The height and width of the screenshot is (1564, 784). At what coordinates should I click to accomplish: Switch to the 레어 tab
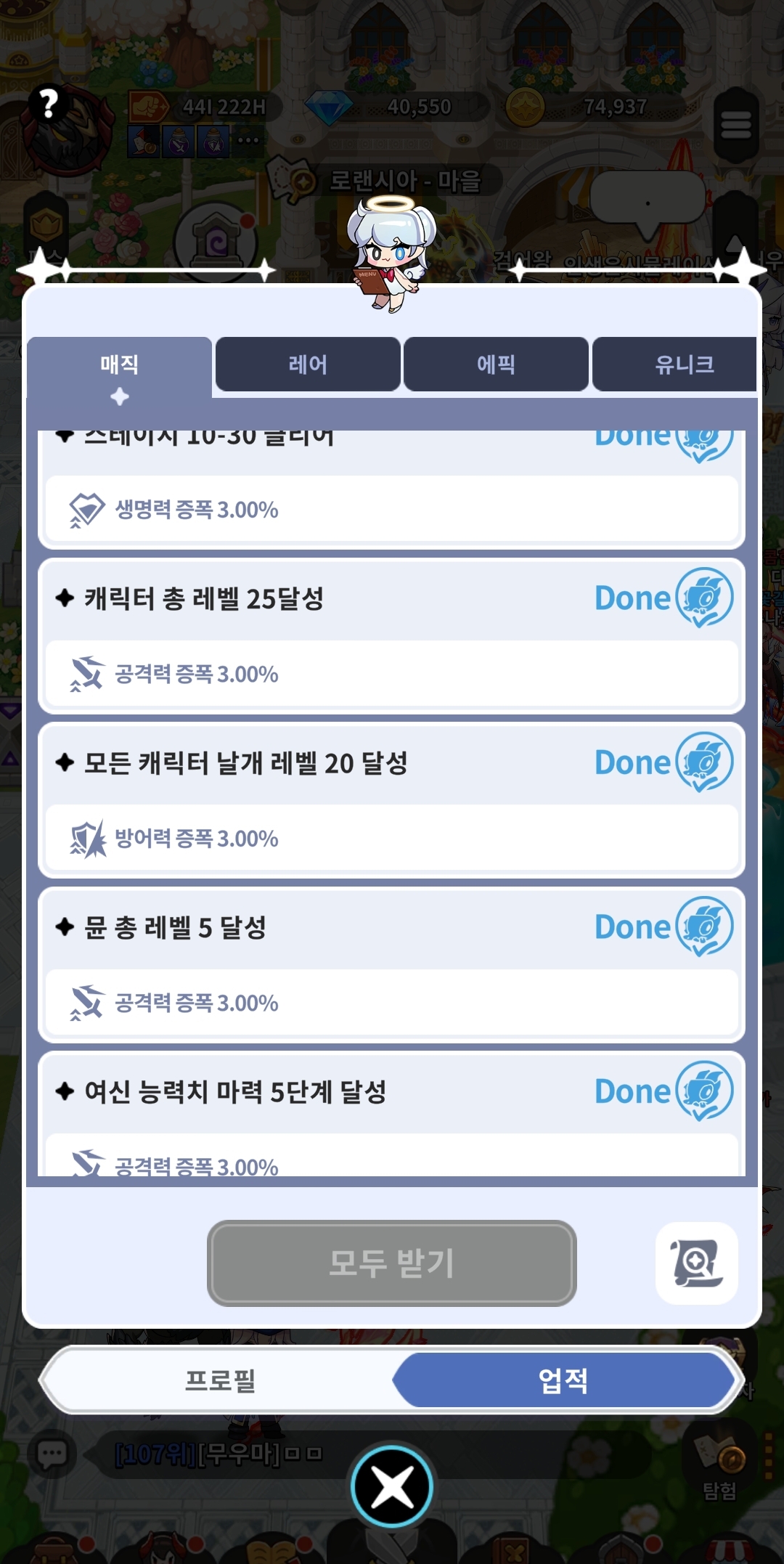(x=308, y=364)
